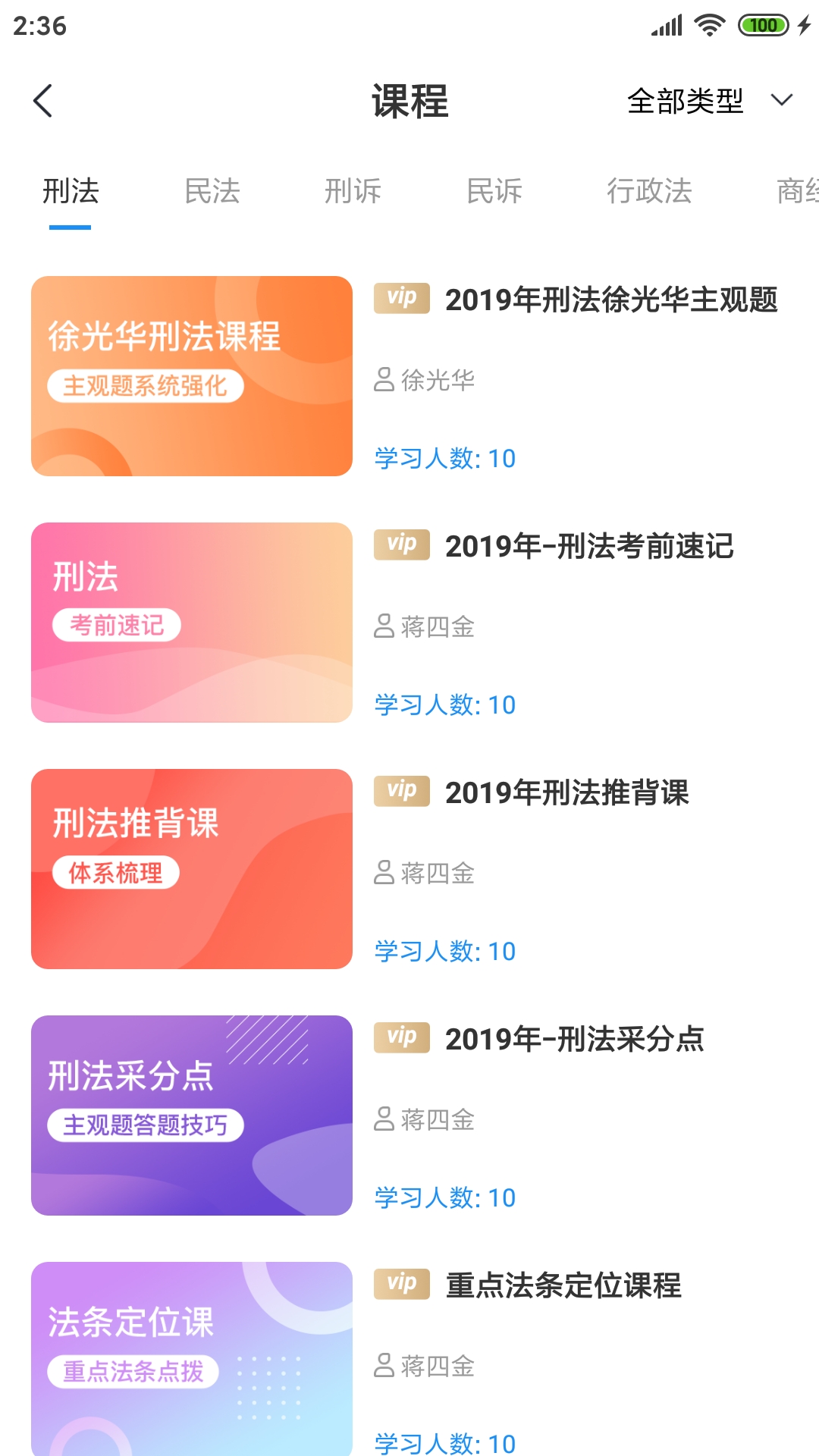Click the person icon next to 蒋四金 on 刑法考前速记

(x=384, y=626)
